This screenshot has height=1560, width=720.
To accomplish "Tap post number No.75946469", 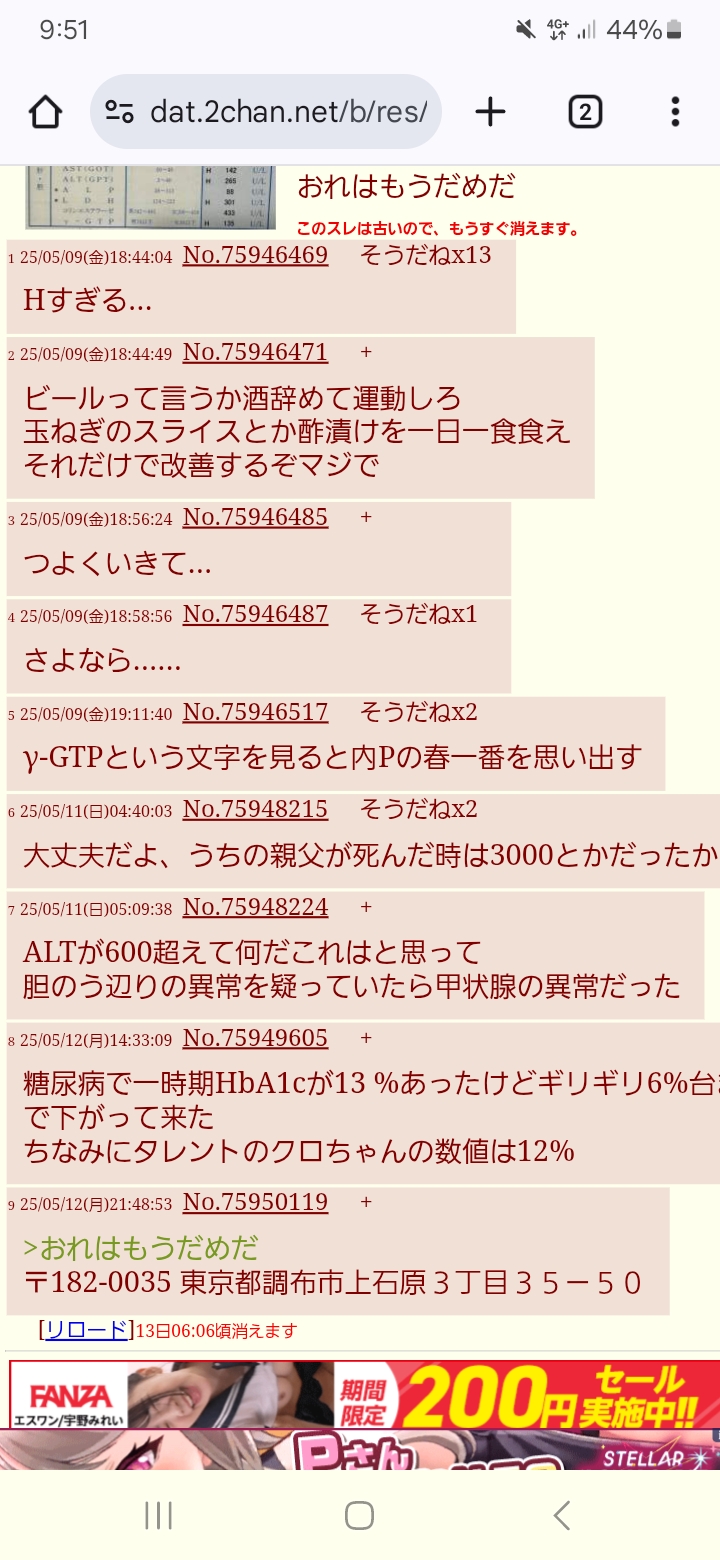I will 255,256.
